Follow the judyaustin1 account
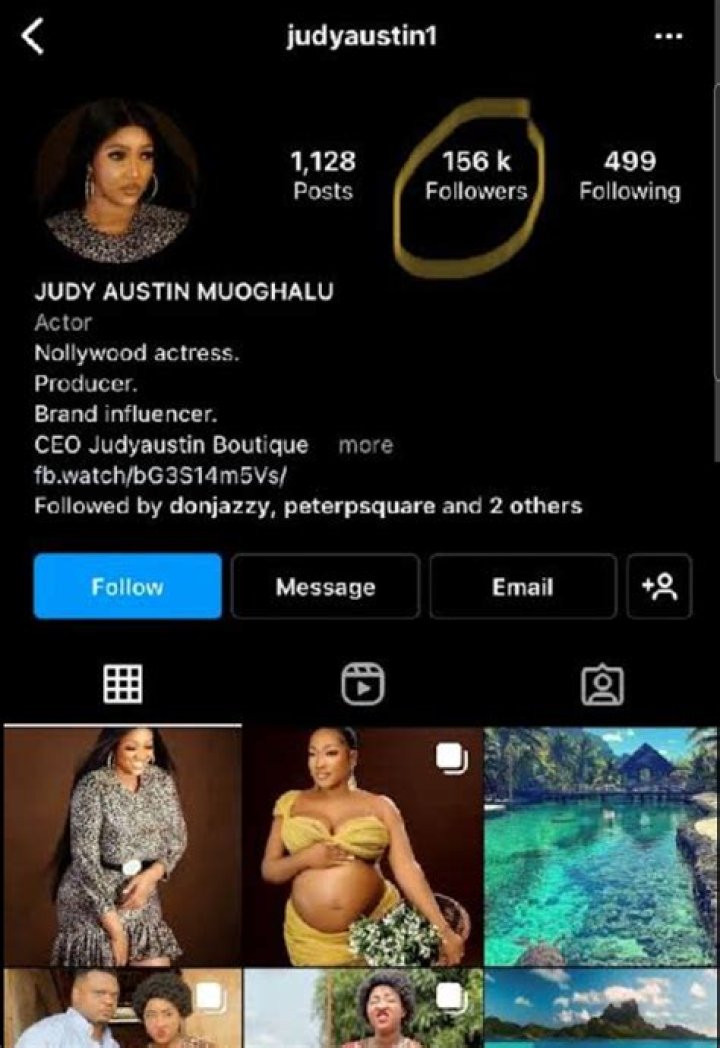This screenshot has width=720, height=1048. tap(127, 586)
